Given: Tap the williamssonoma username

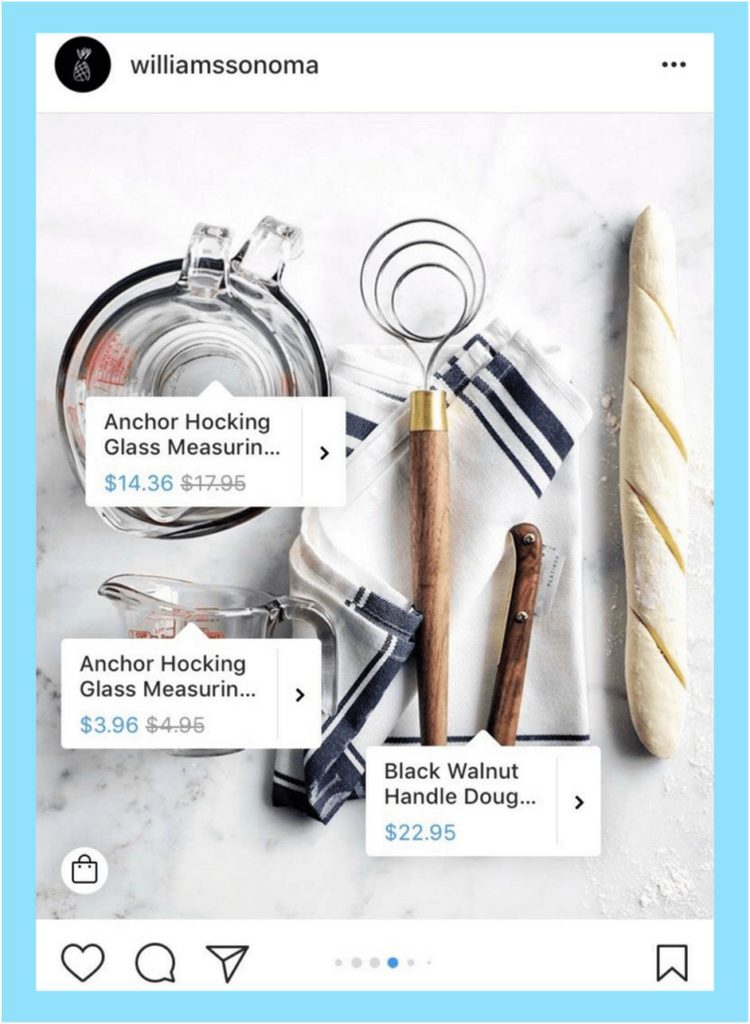Looking at the screenshot, I should [x=224, y=66].
